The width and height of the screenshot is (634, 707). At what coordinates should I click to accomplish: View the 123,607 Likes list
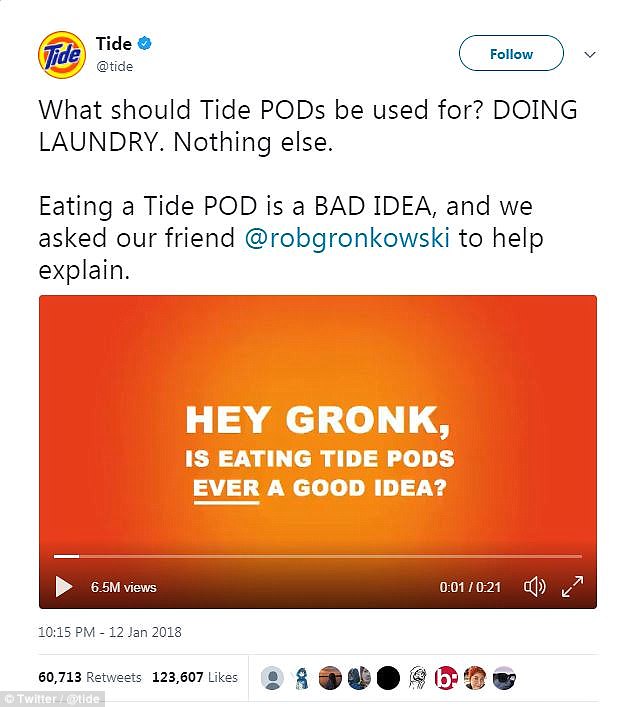(195, 677)
